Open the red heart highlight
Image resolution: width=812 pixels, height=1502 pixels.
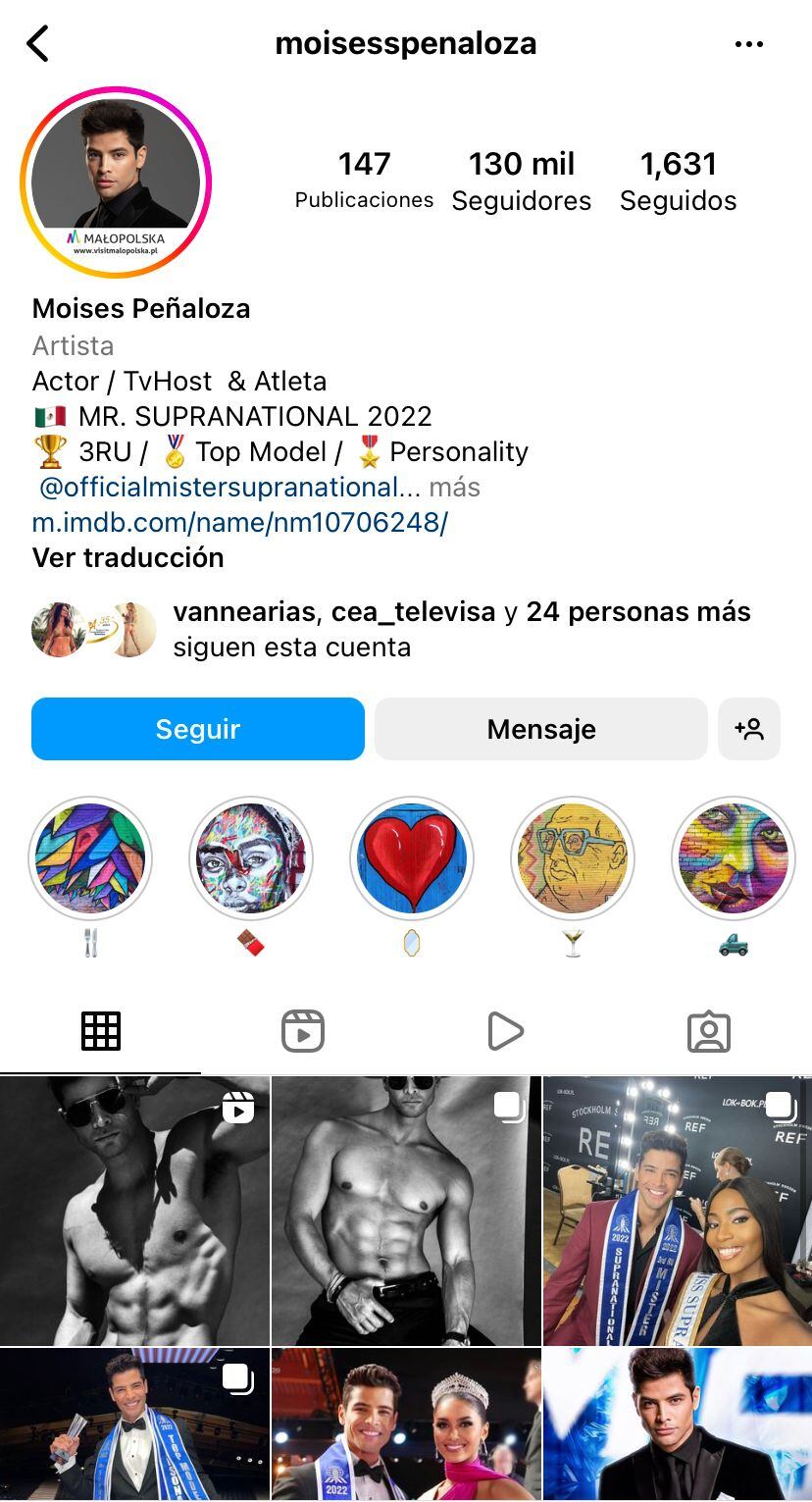tap(412, 858)
